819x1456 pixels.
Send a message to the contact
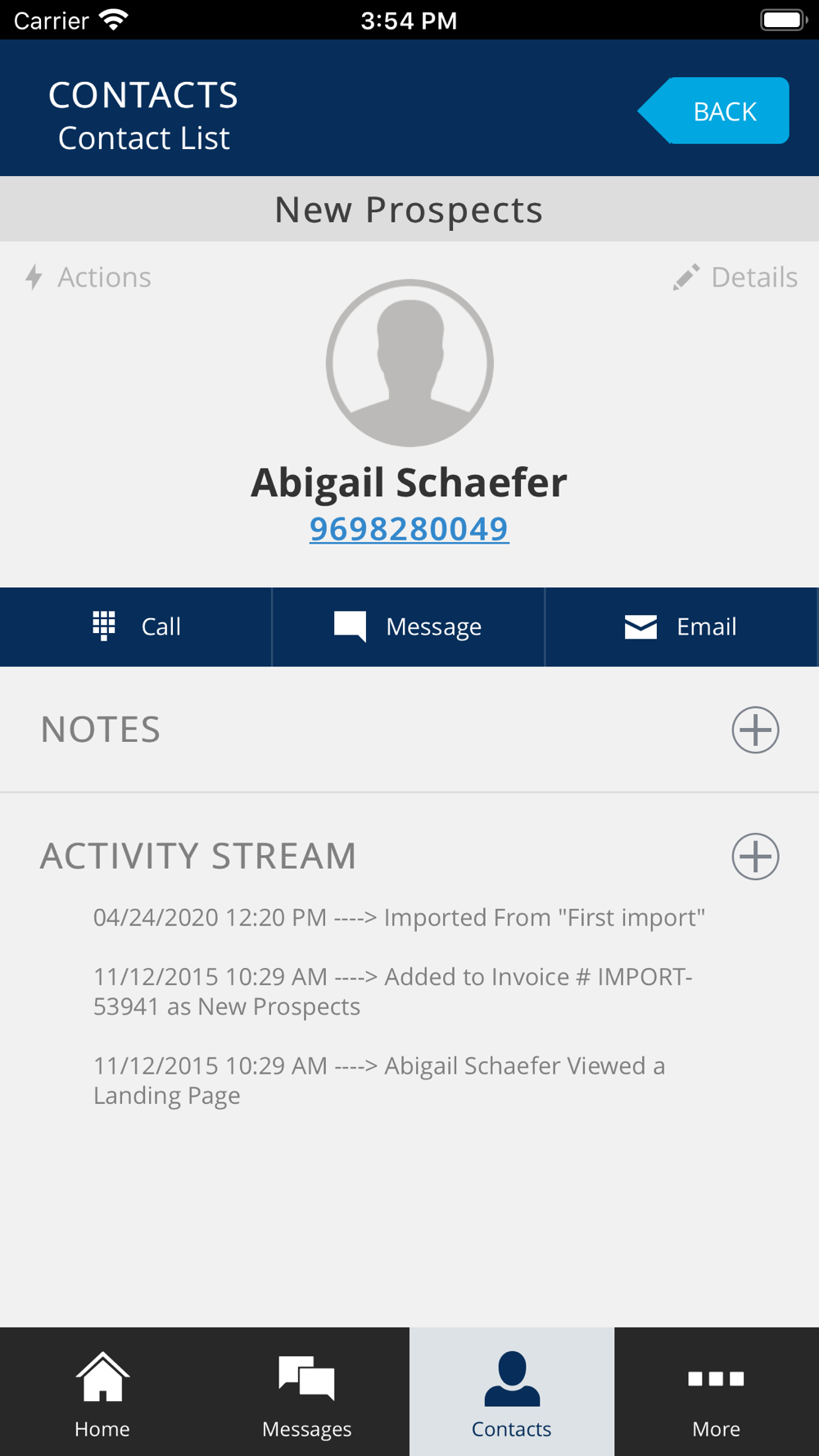tap(409, 626)
